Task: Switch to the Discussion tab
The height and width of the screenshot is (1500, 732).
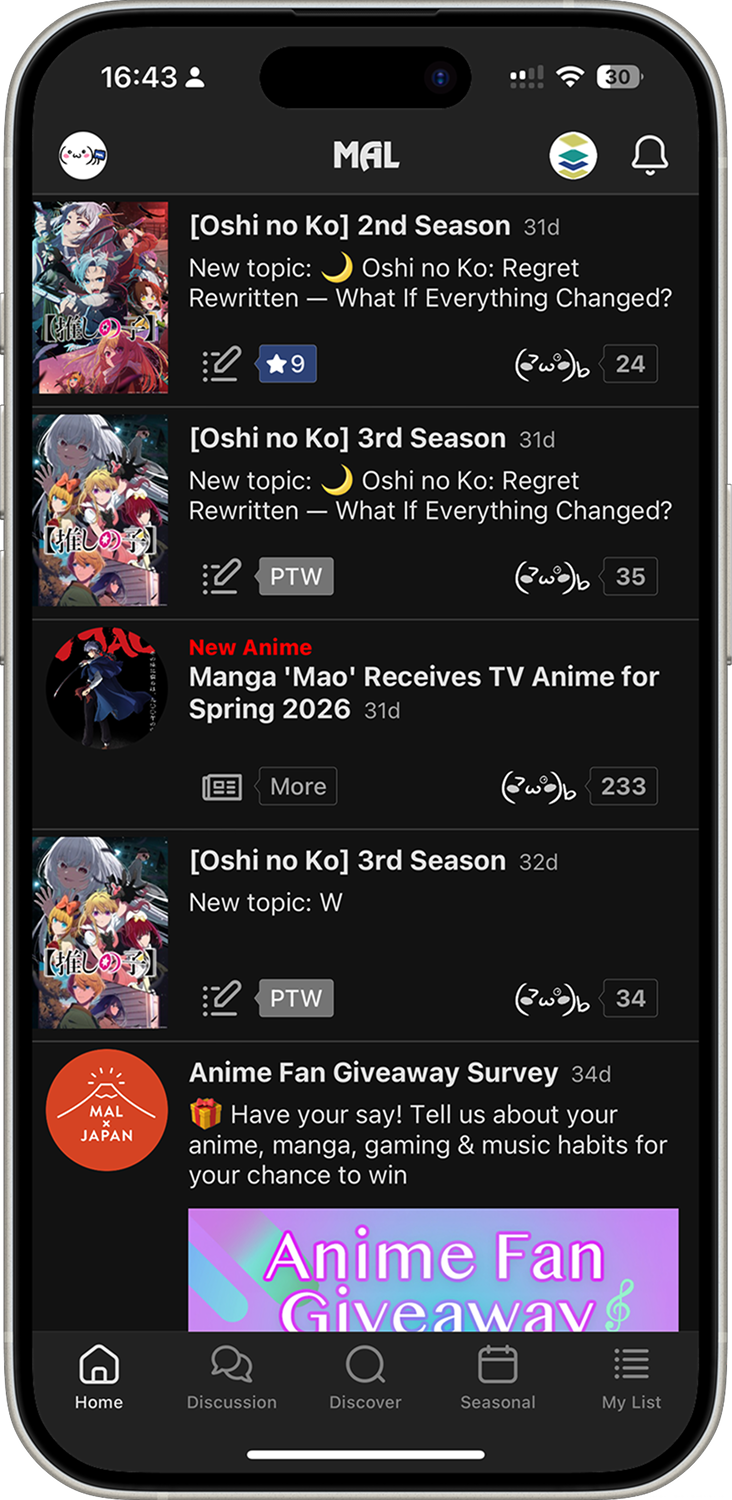Action: click(x=231, y=1375)
